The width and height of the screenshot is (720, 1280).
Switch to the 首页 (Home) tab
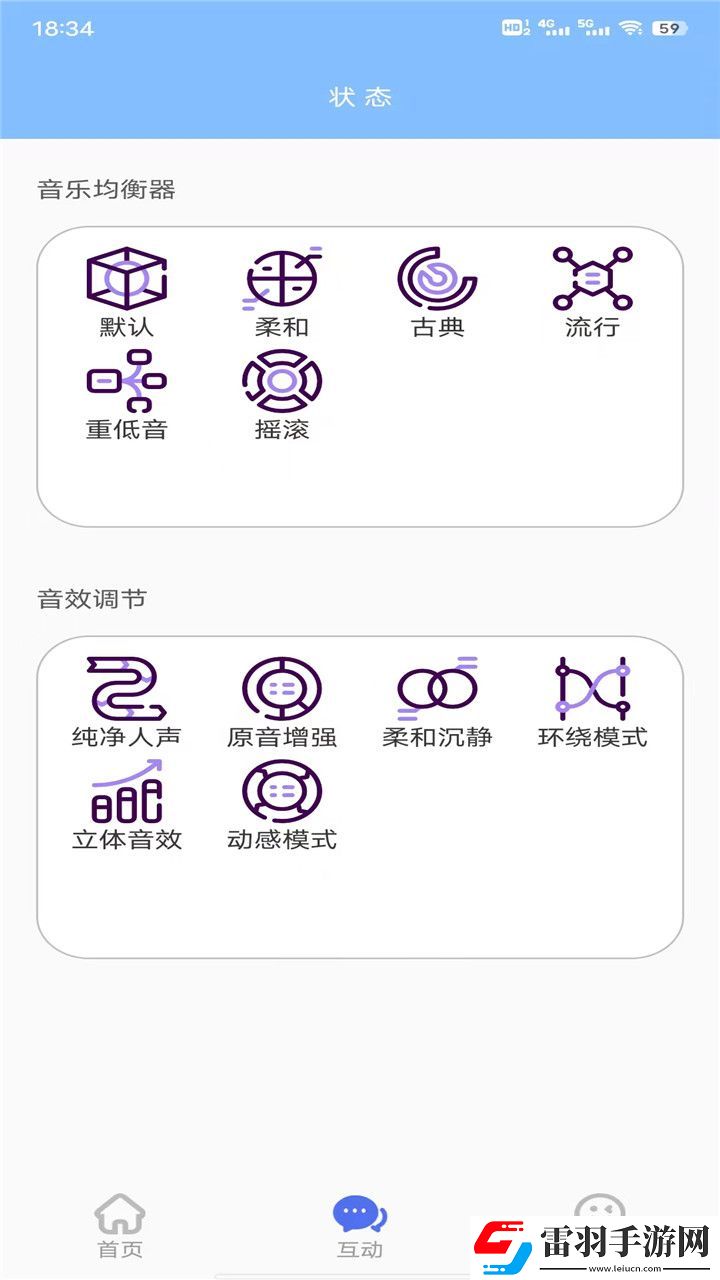tap(120, 1227)
